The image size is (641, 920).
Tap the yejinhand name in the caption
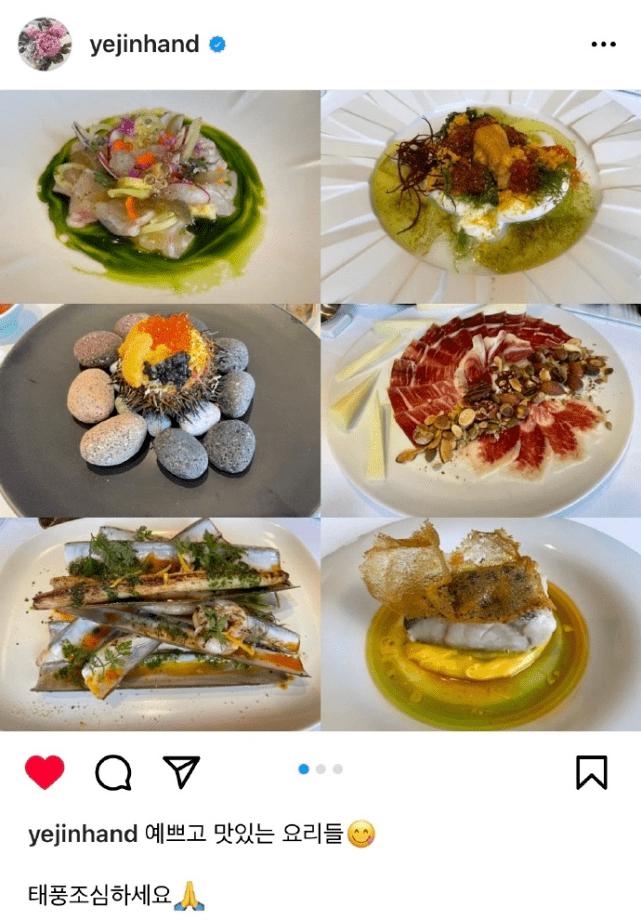pyautogui.click(x=82, y=834)
